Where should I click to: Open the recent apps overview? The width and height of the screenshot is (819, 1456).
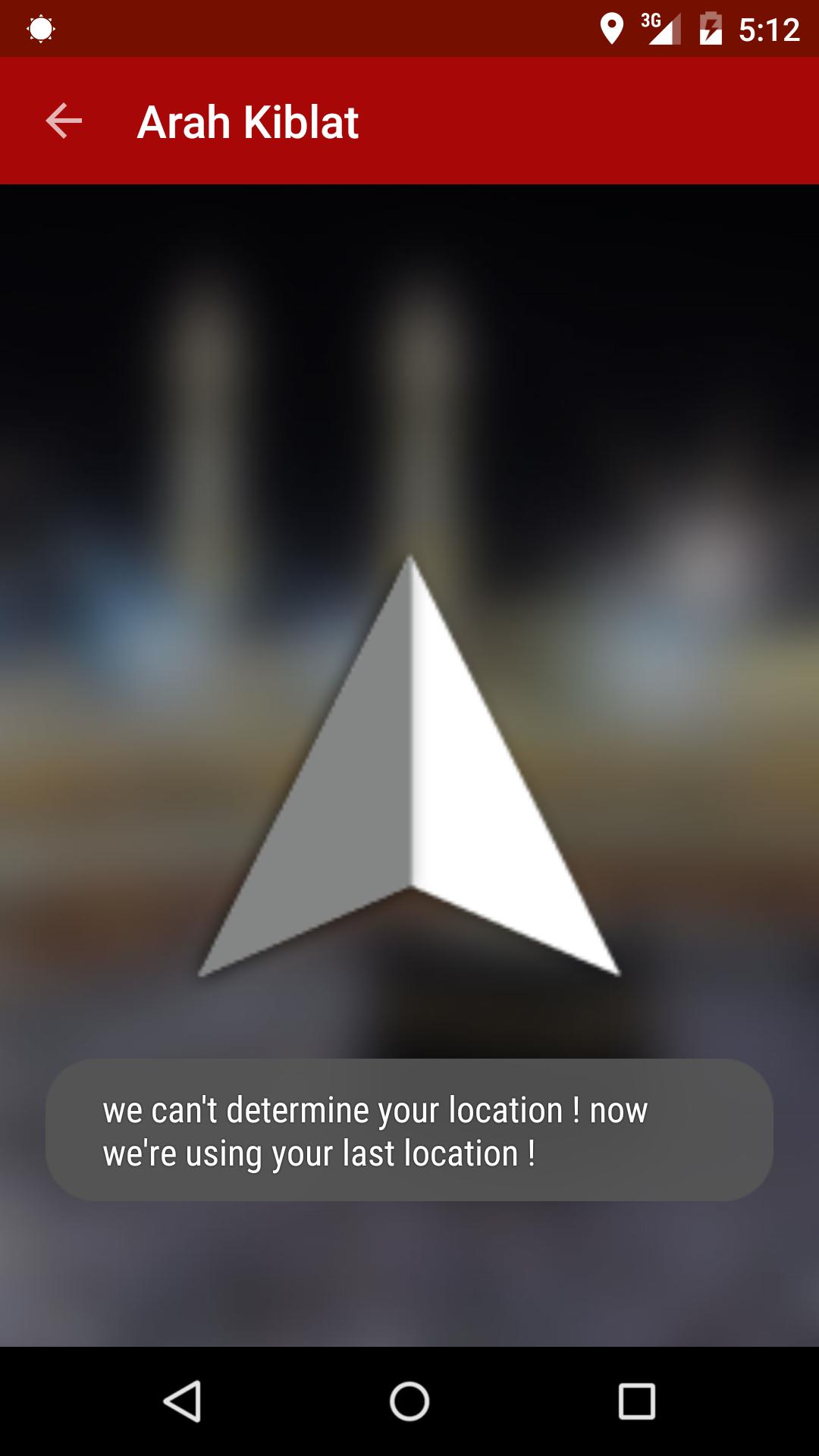pyautogui.click(x=637, y=1401)
